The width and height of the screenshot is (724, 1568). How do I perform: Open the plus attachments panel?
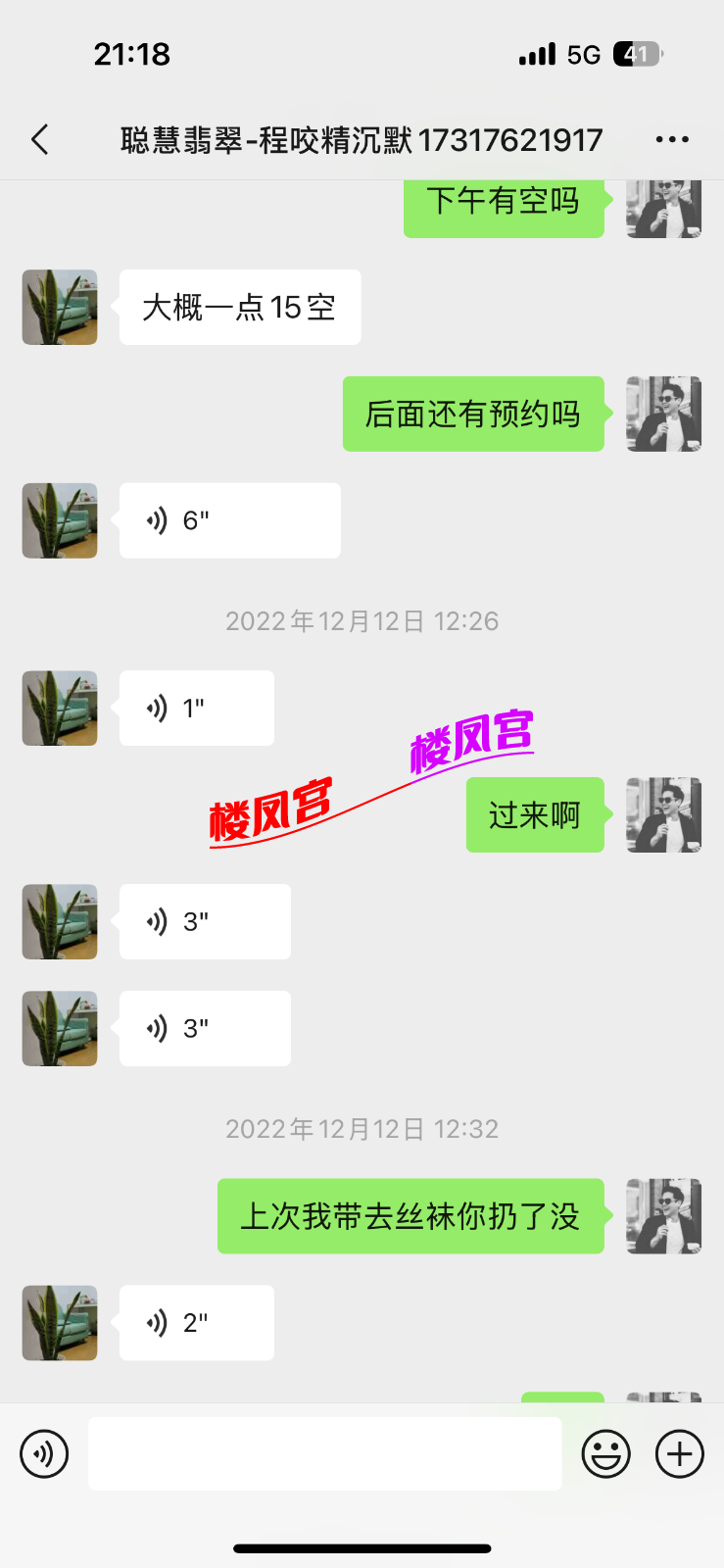(680, 1453)
